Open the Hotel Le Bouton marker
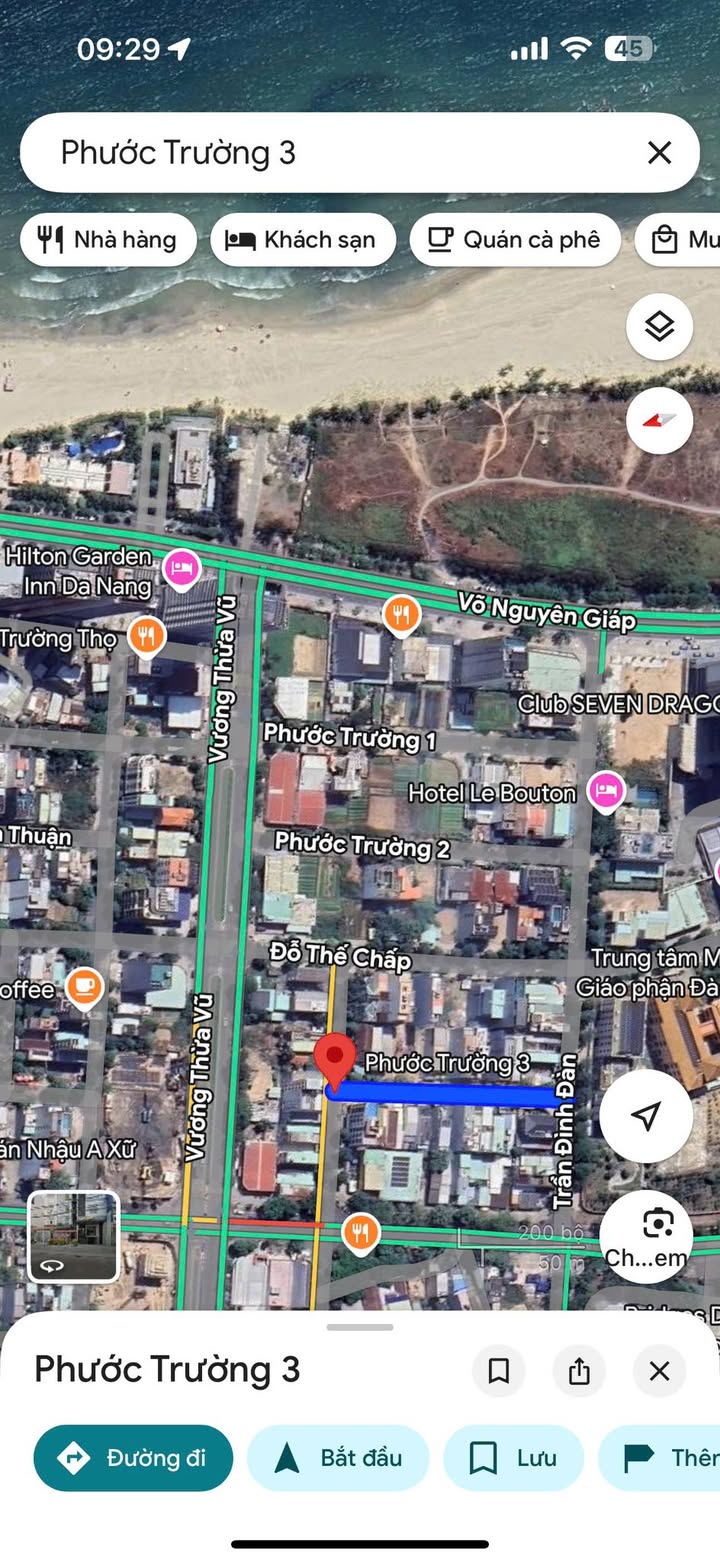 tap(605, 791)
